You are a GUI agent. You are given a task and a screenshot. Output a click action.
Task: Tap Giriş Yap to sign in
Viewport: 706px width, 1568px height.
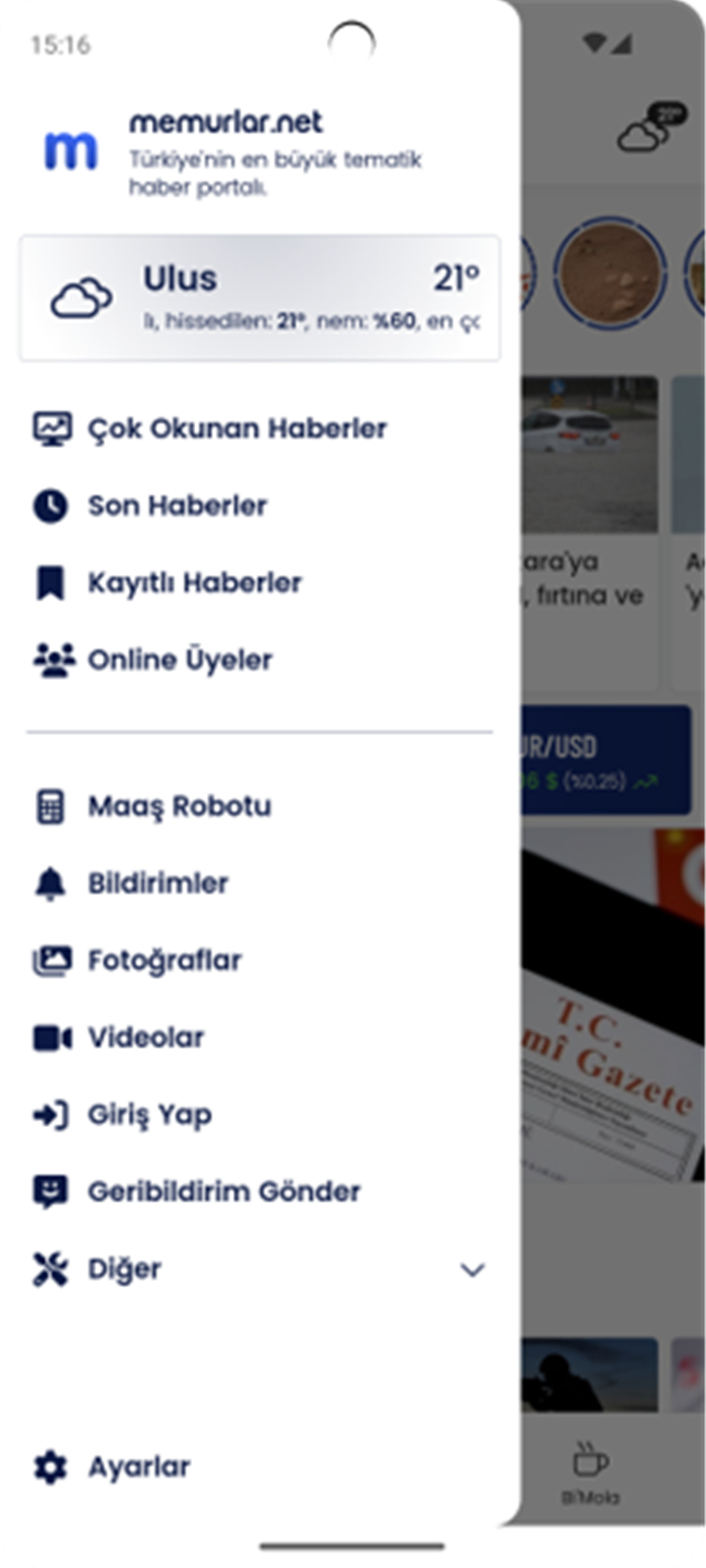pyautogui.click(x=260, y=1115)
